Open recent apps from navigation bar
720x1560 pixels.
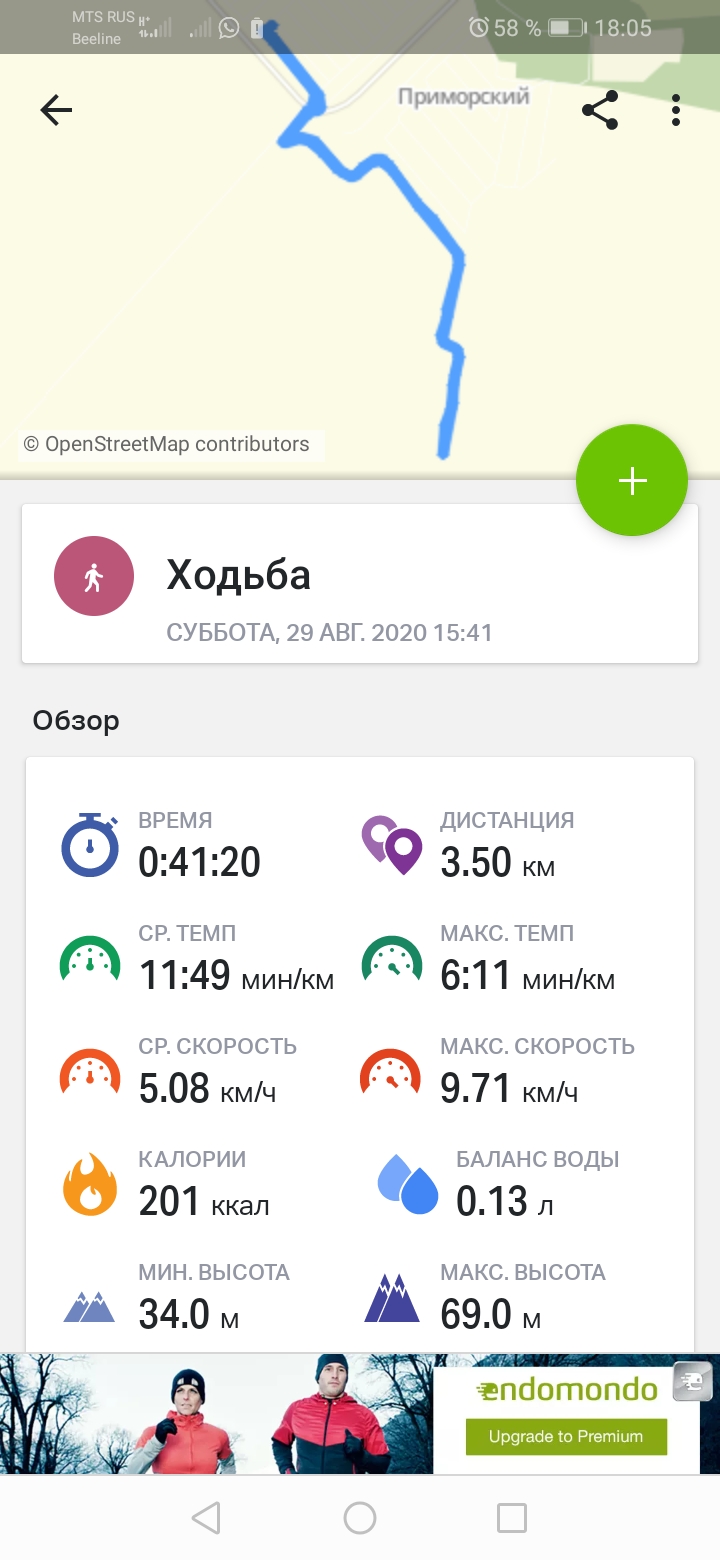click(512, 1518)
